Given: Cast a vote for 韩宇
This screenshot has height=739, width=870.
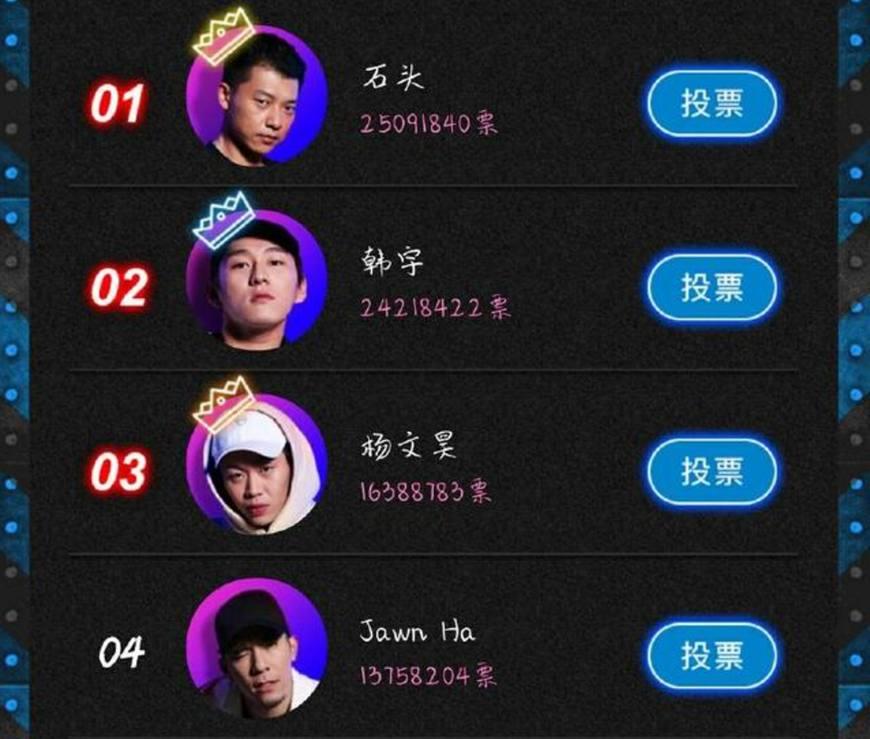Looking at the screenshot, I should pyautogui.click(x=712, y=287).
